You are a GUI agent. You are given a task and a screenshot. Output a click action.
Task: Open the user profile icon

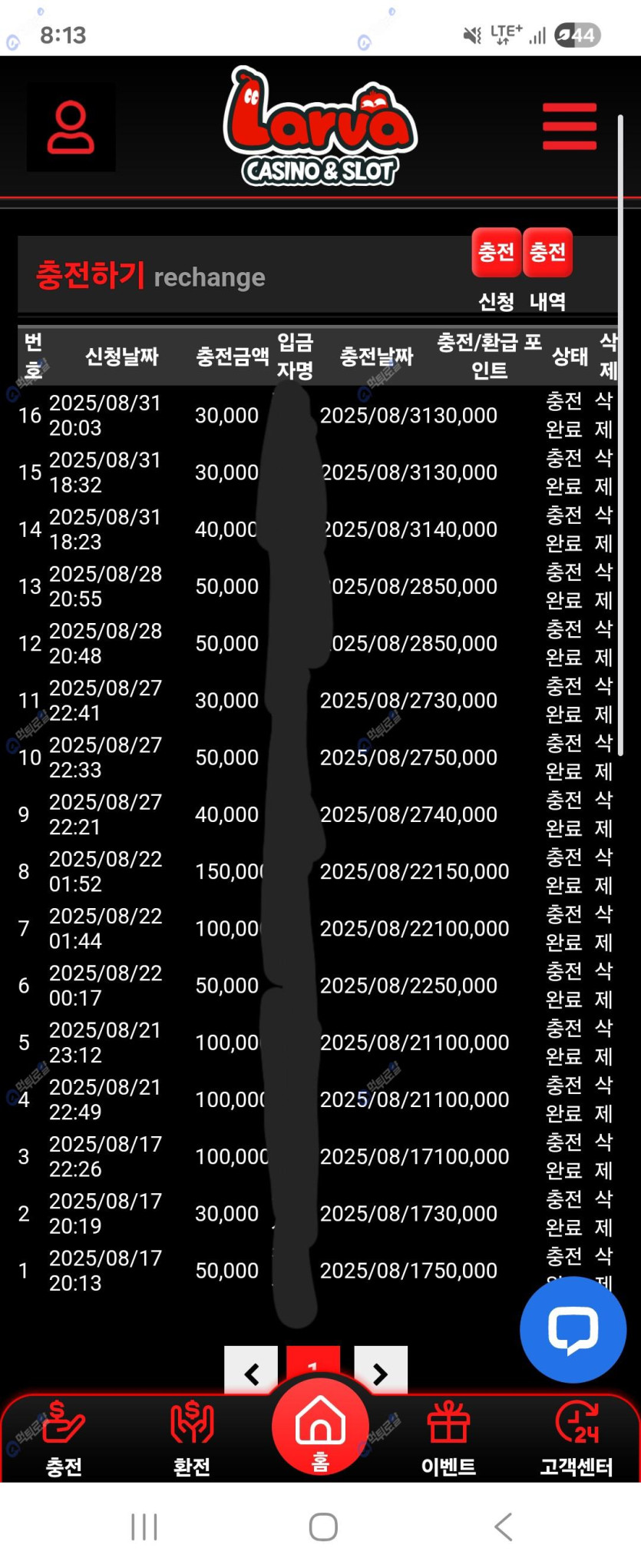[71, 127]
